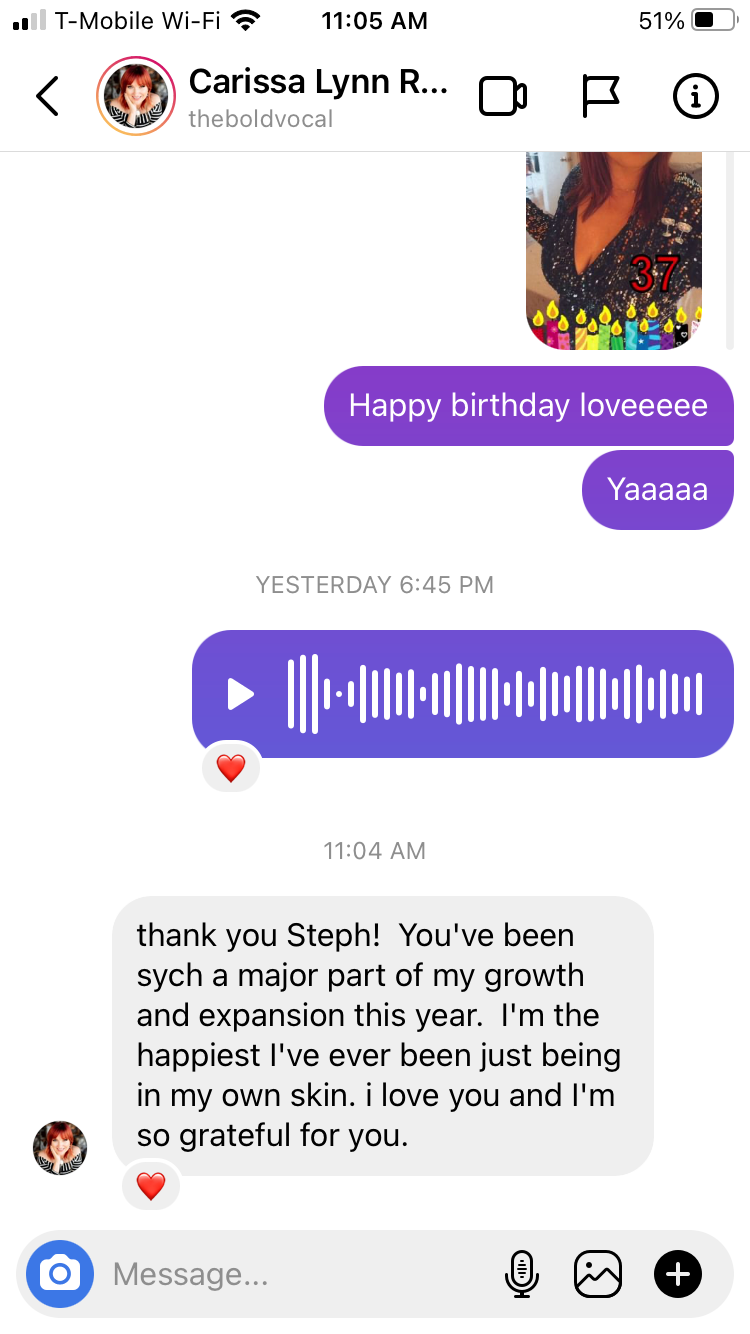
Task: Flag this conversation
Action: click(x=601, y=96)
